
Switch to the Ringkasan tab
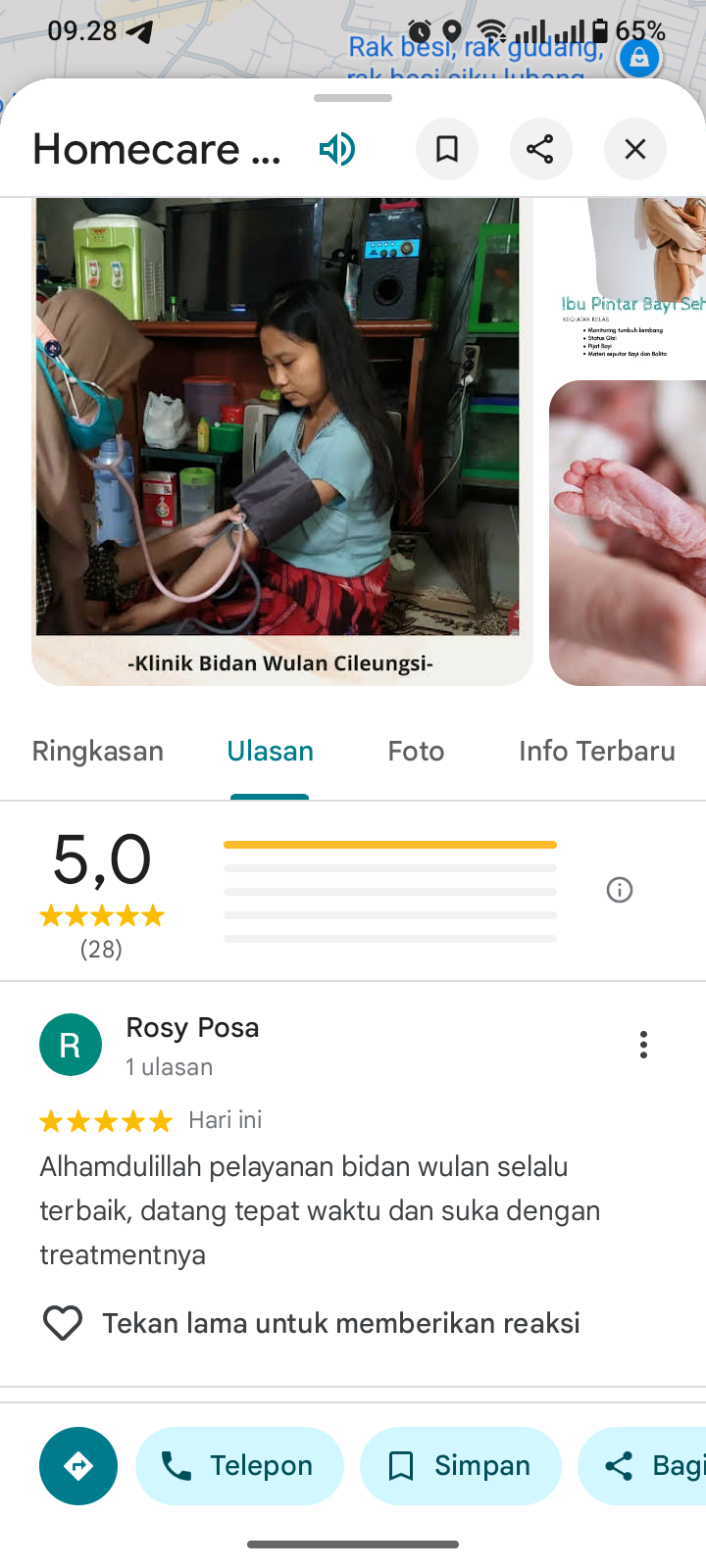98,752
